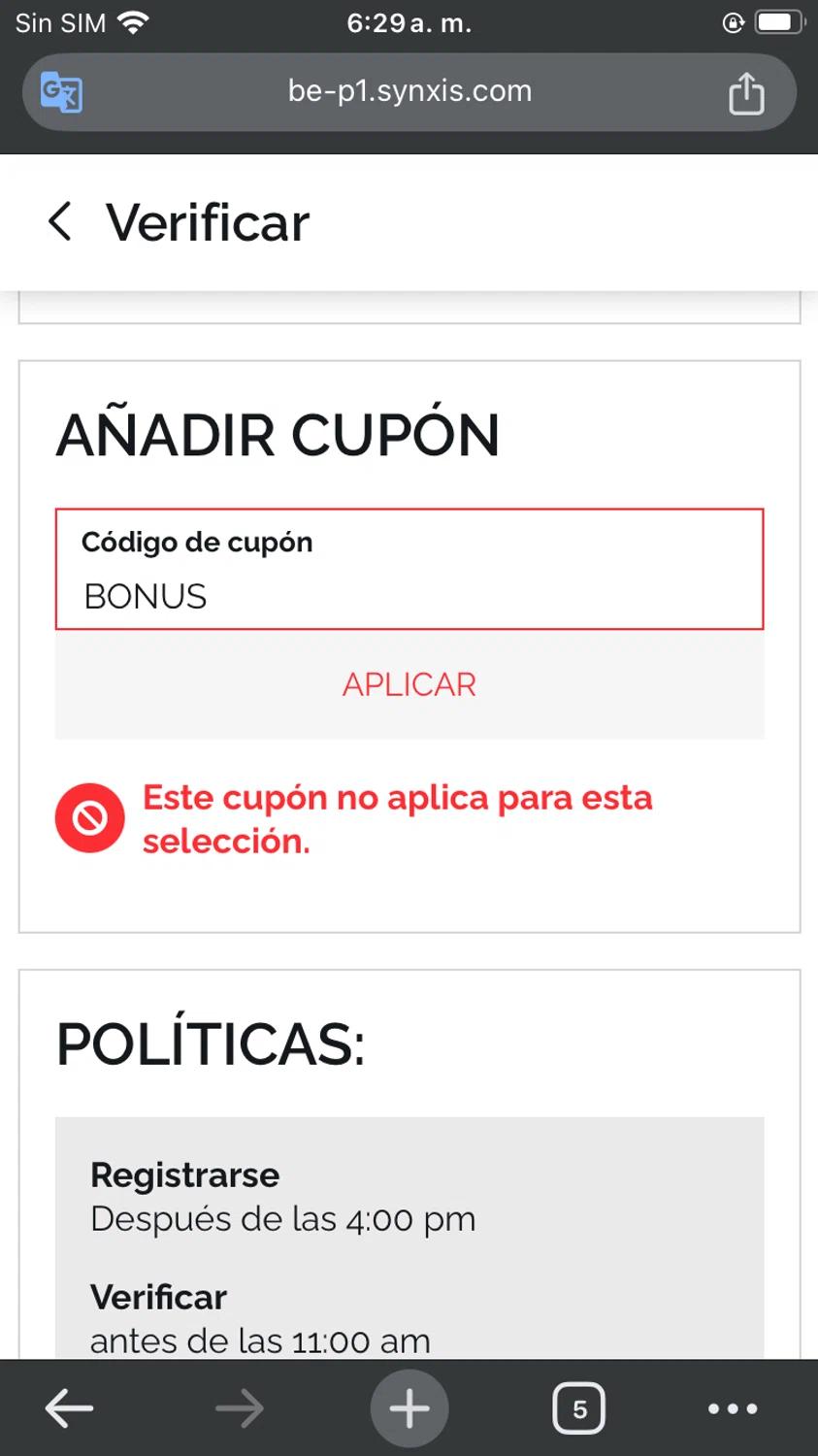Tap the be-p1.synxis.com address bar

tap(409, 91)
